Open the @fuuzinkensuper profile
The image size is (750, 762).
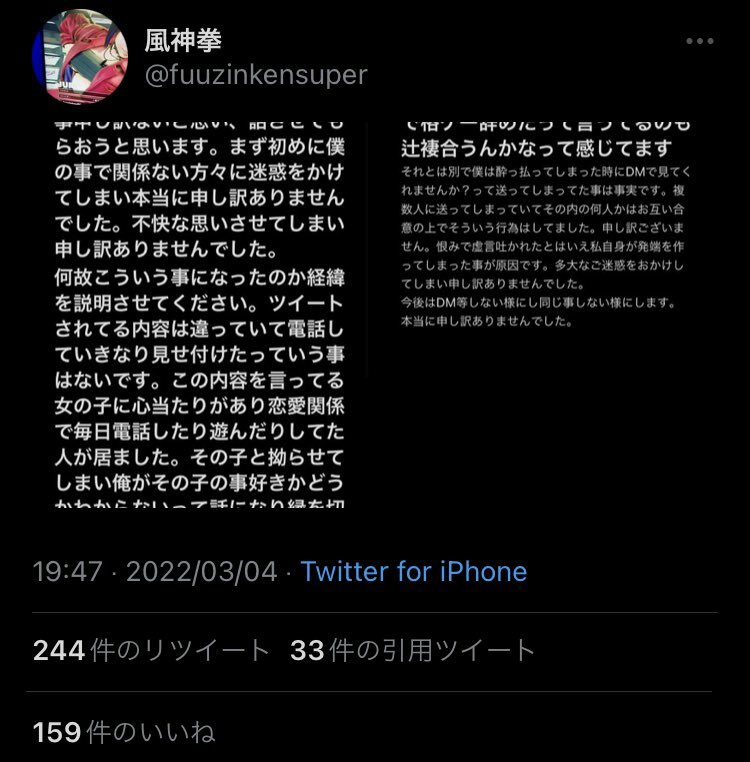point(257,75)
